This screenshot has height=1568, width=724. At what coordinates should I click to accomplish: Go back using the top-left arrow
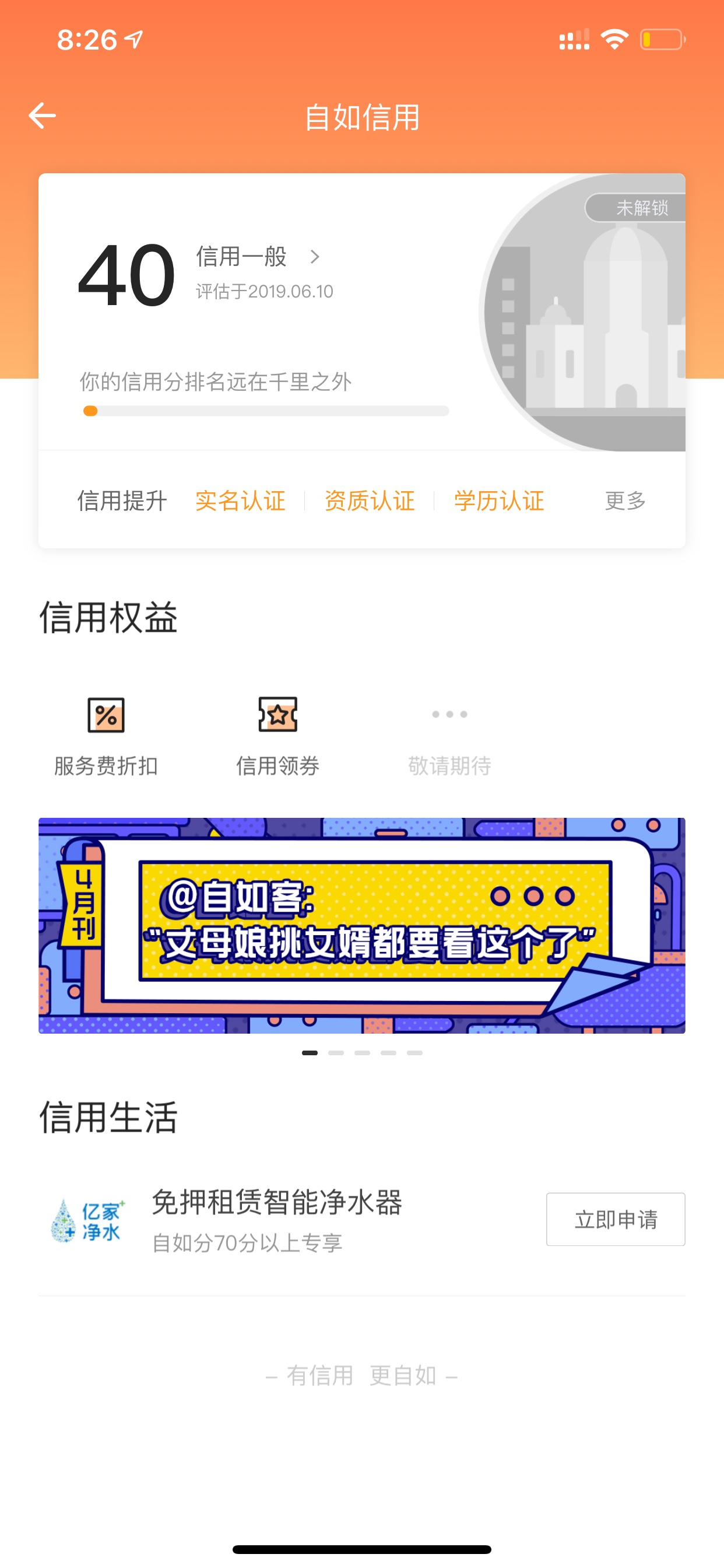(42, 116)
